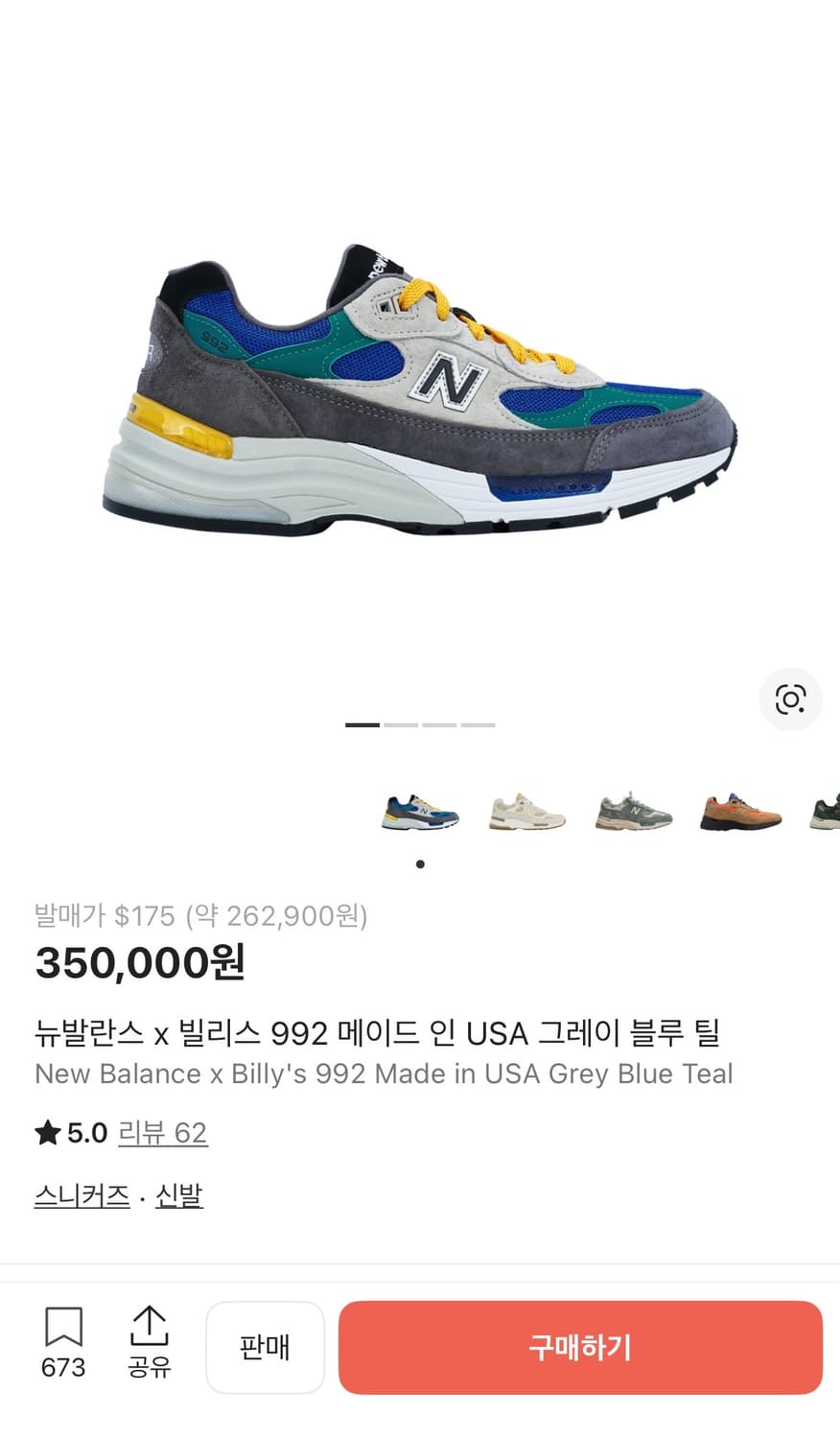Viewport: 840px width, 1439px height.
Task: Tap the 구매하기 purchase button
Action: point(581,1347)
